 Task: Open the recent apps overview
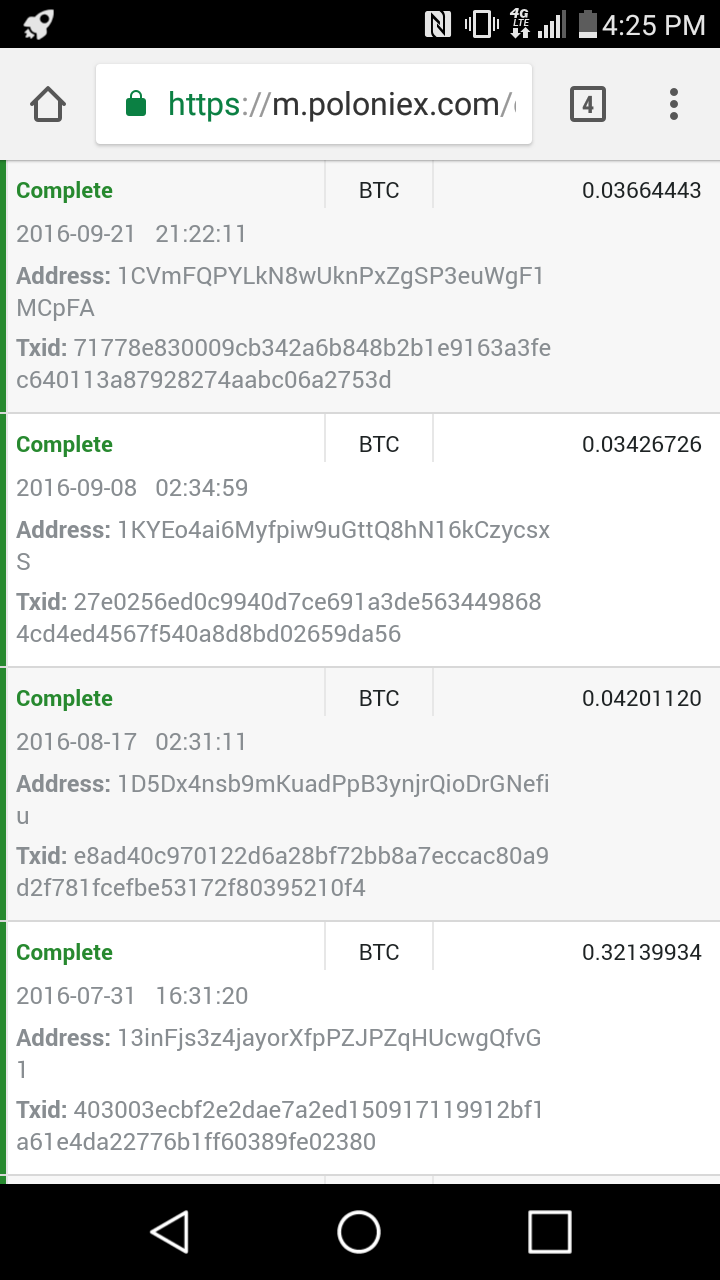(x=549, y=1231)
